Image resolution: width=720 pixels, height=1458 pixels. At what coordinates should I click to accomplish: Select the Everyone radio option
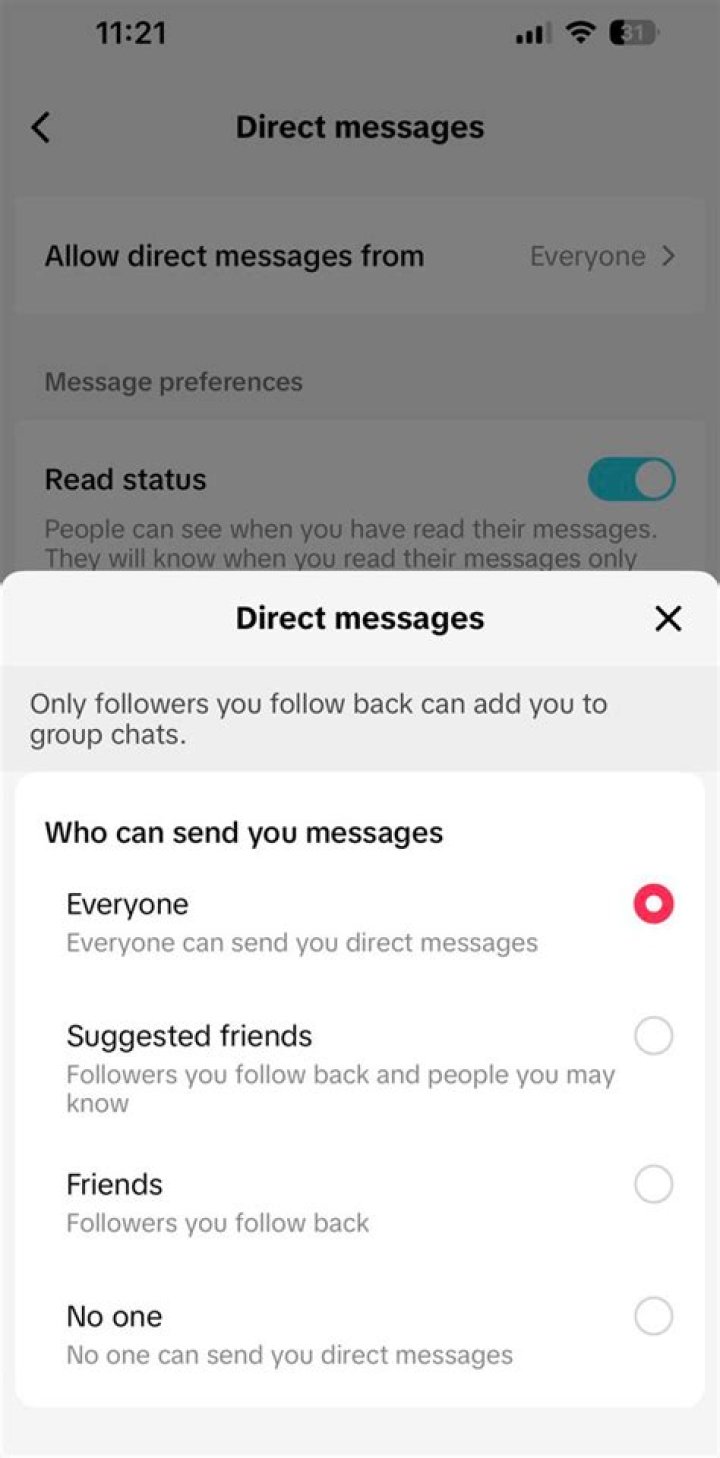[653, 904]
